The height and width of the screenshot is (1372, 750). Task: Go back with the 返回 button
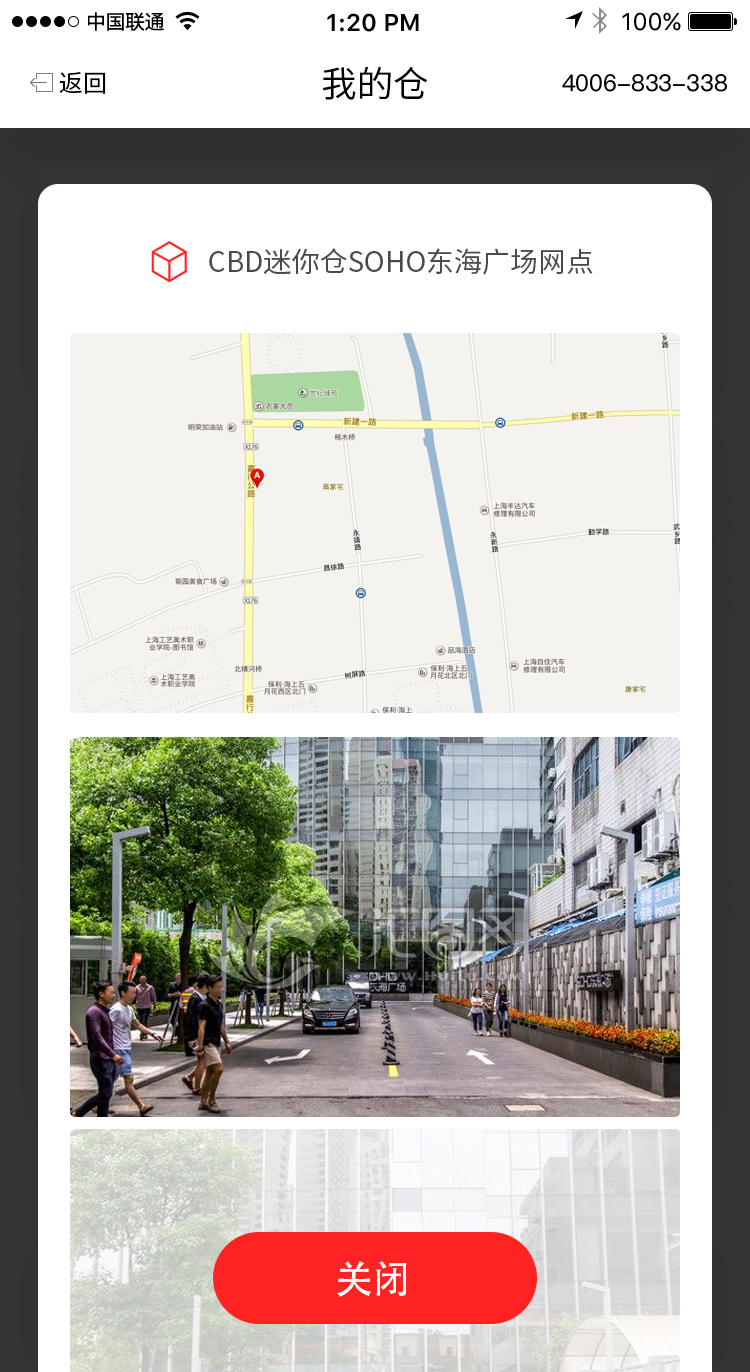pyautogui.click(x=68, y=83)
